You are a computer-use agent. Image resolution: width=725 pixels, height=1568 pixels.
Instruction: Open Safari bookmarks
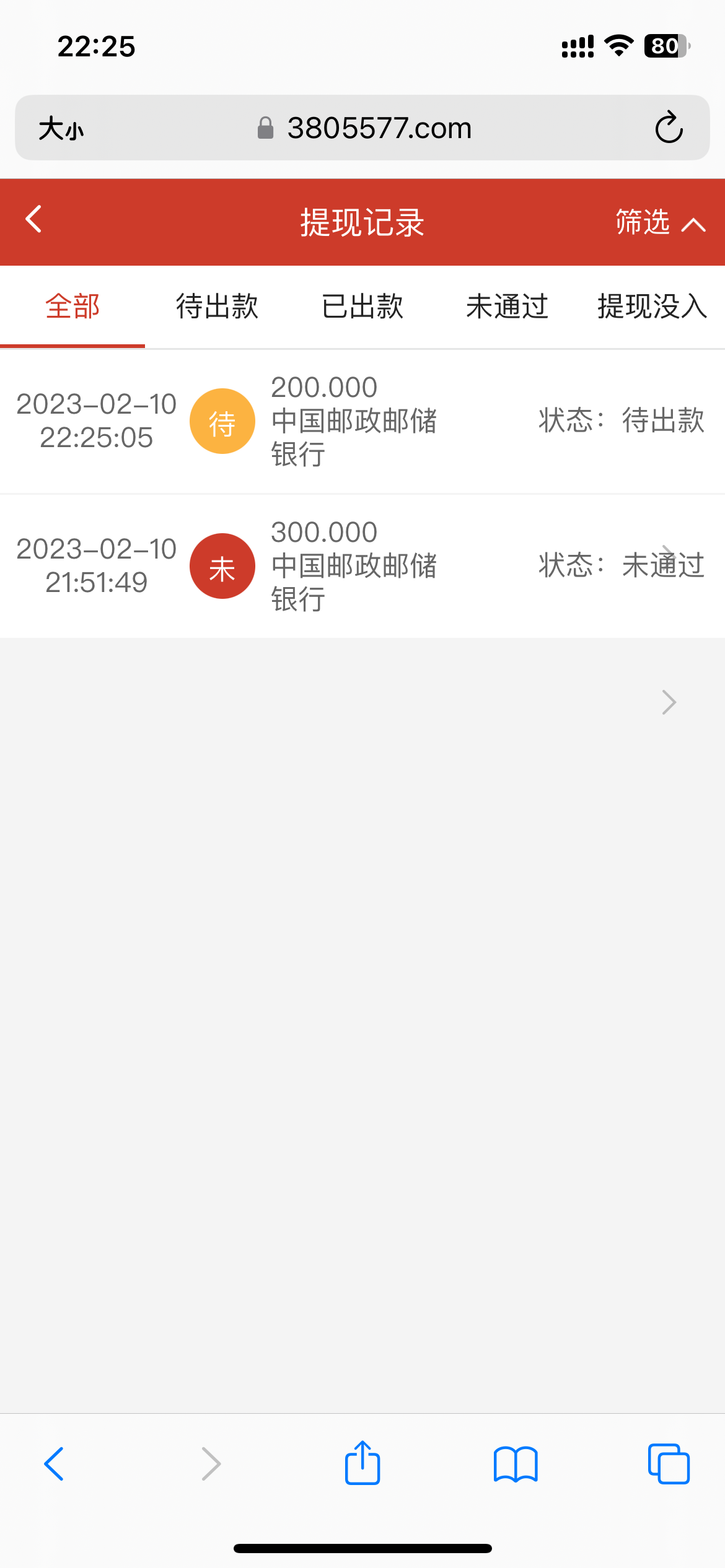pos(516,1464)
